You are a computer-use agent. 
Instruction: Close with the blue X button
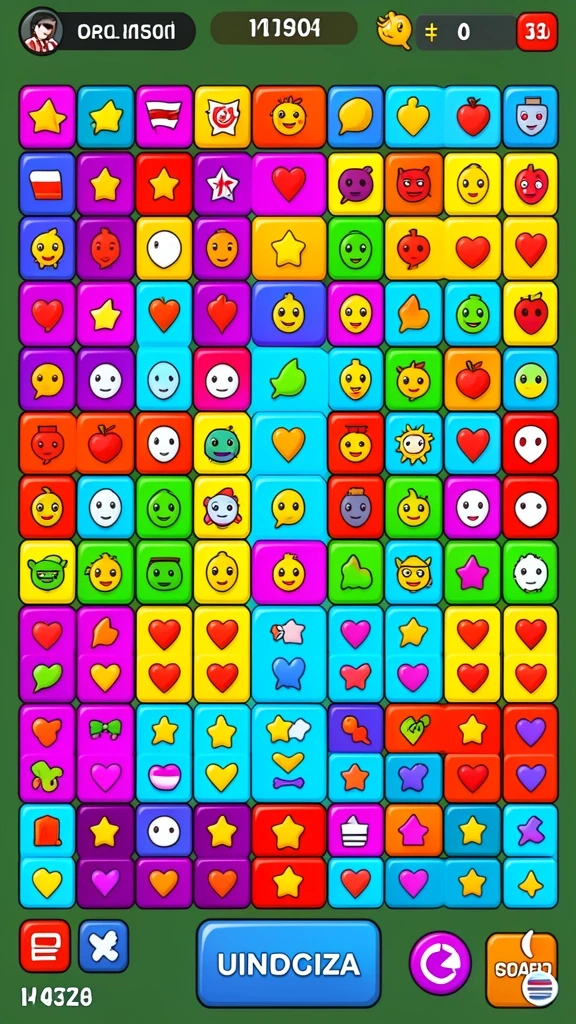pyautogui.click(x=104, y=946)
